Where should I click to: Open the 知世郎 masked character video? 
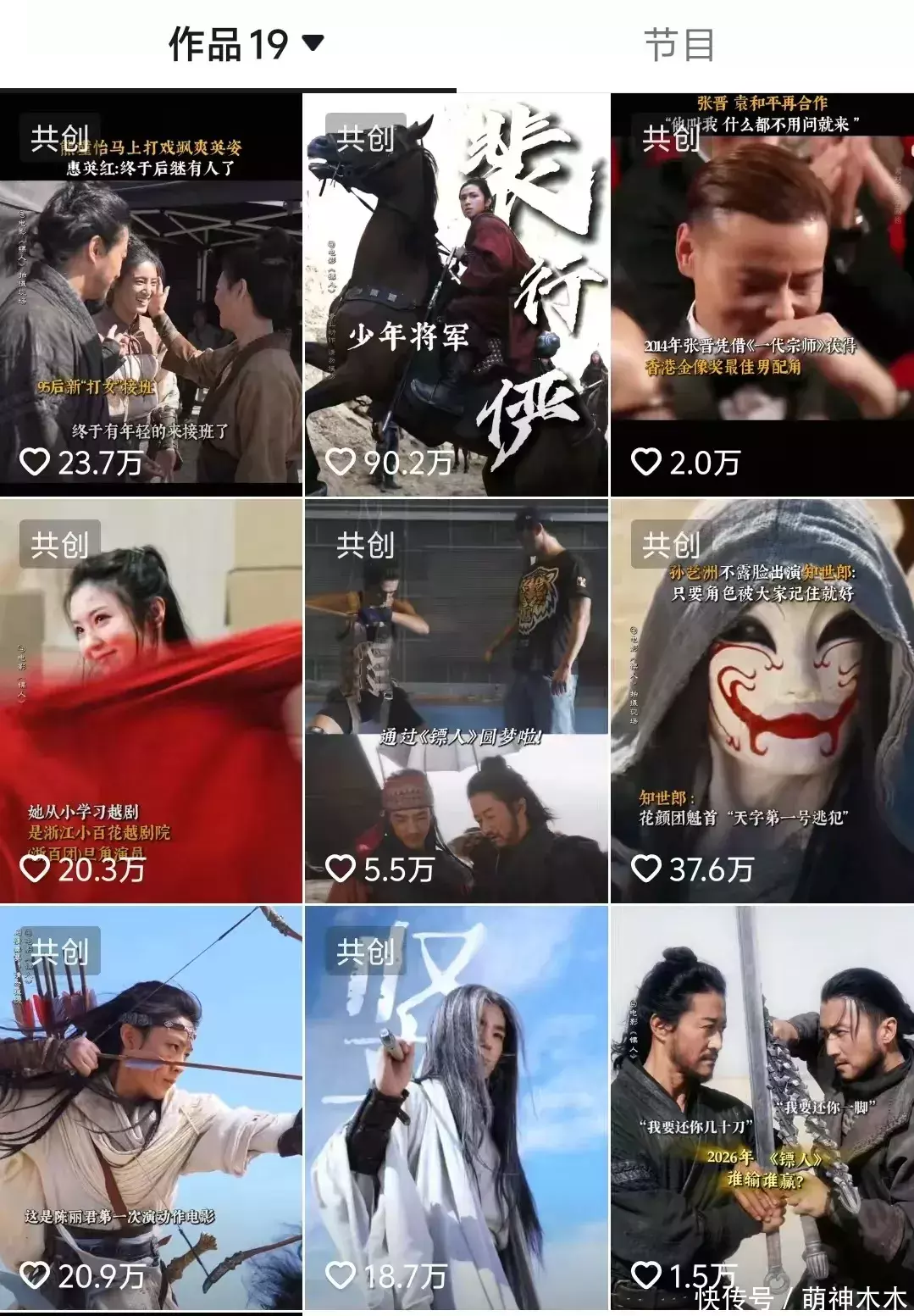pos(762,701)
